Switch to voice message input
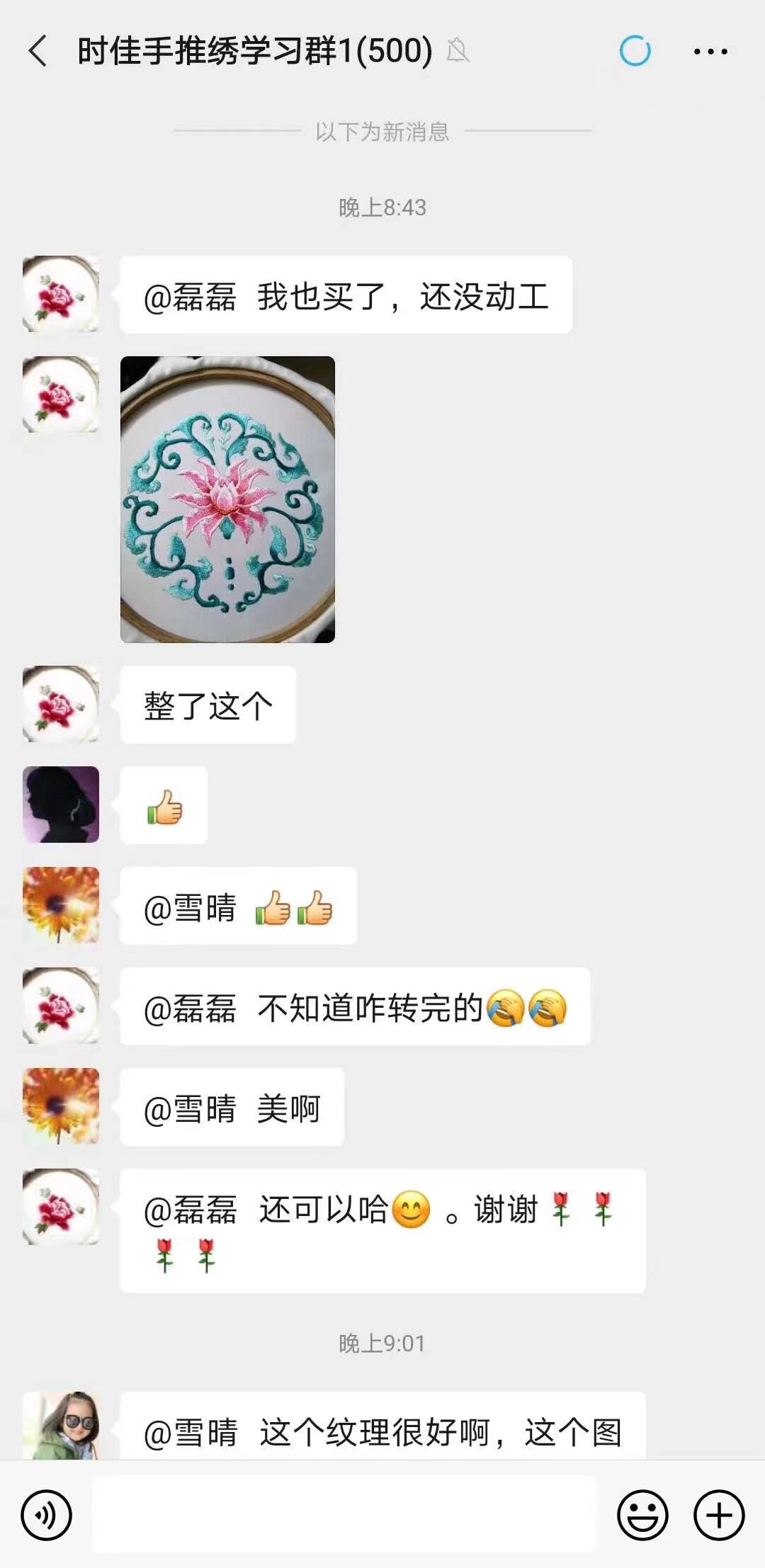 coord(47,1515)
